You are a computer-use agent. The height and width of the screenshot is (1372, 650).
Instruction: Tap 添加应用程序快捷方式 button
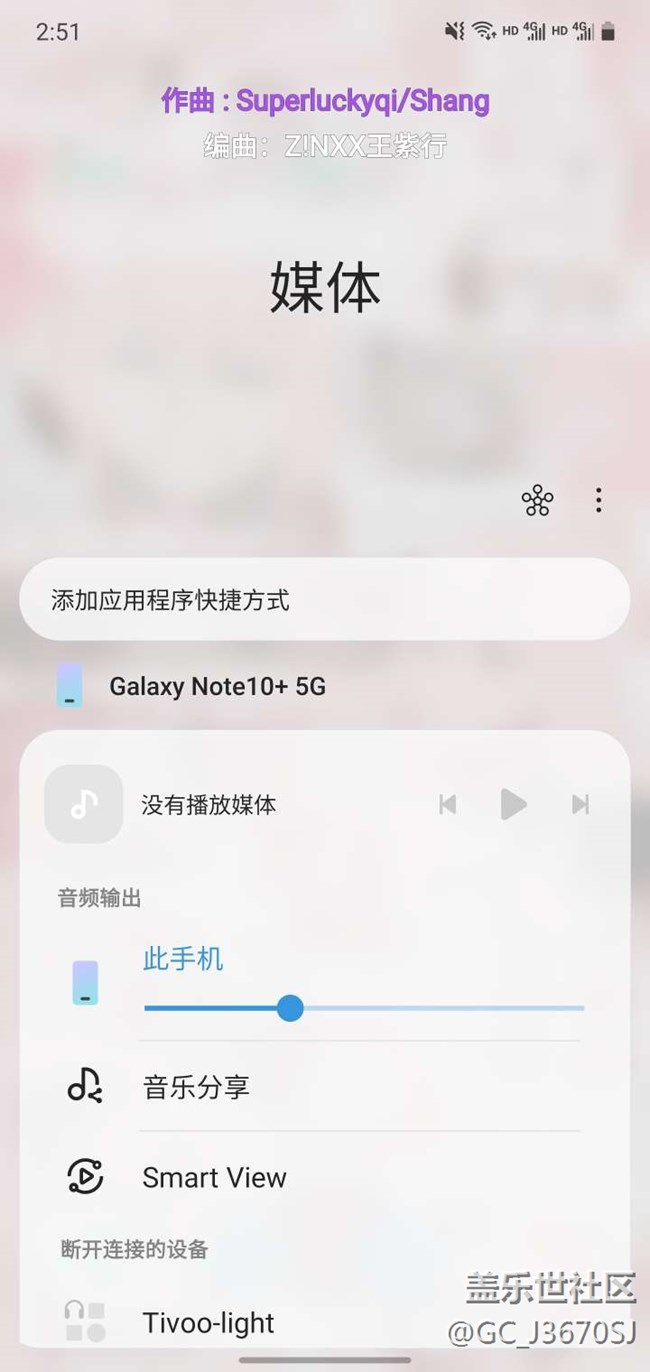(x=324, y=600)
